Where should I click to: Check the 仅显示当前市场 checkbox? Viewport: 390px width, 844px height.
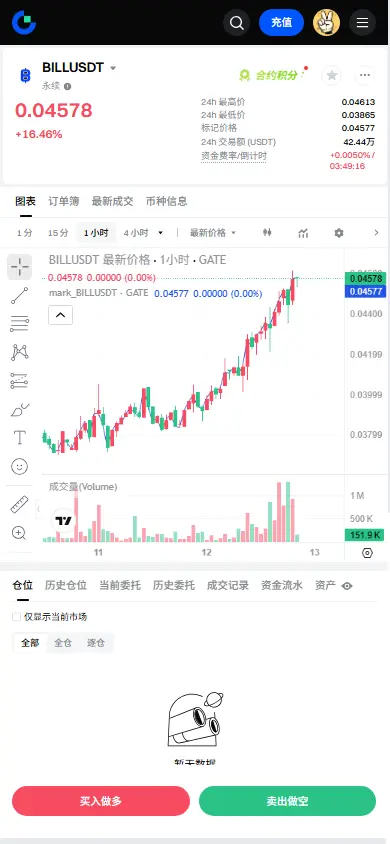(x=17, y=617)
